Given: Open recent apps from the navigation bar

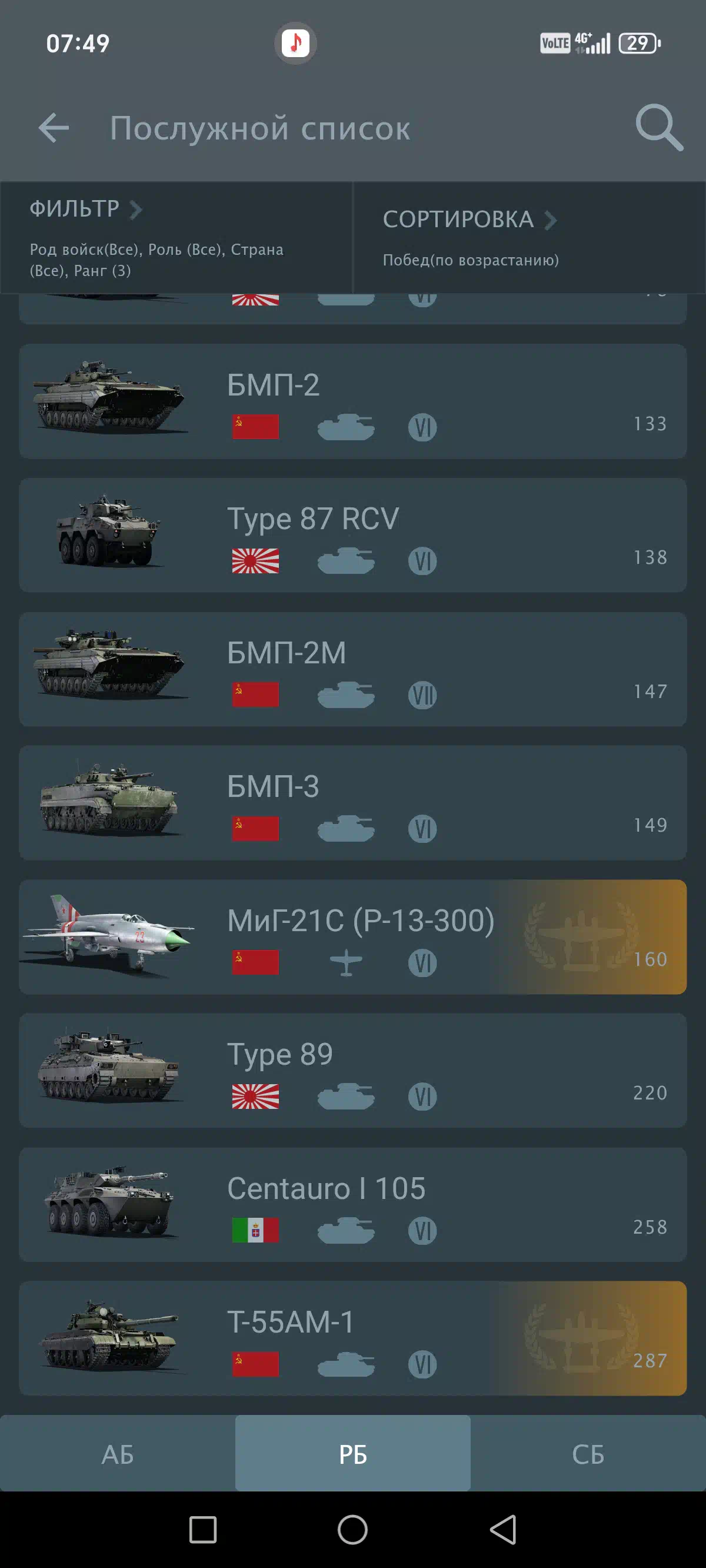Looking at the screenshot, I should [202, 1530].
